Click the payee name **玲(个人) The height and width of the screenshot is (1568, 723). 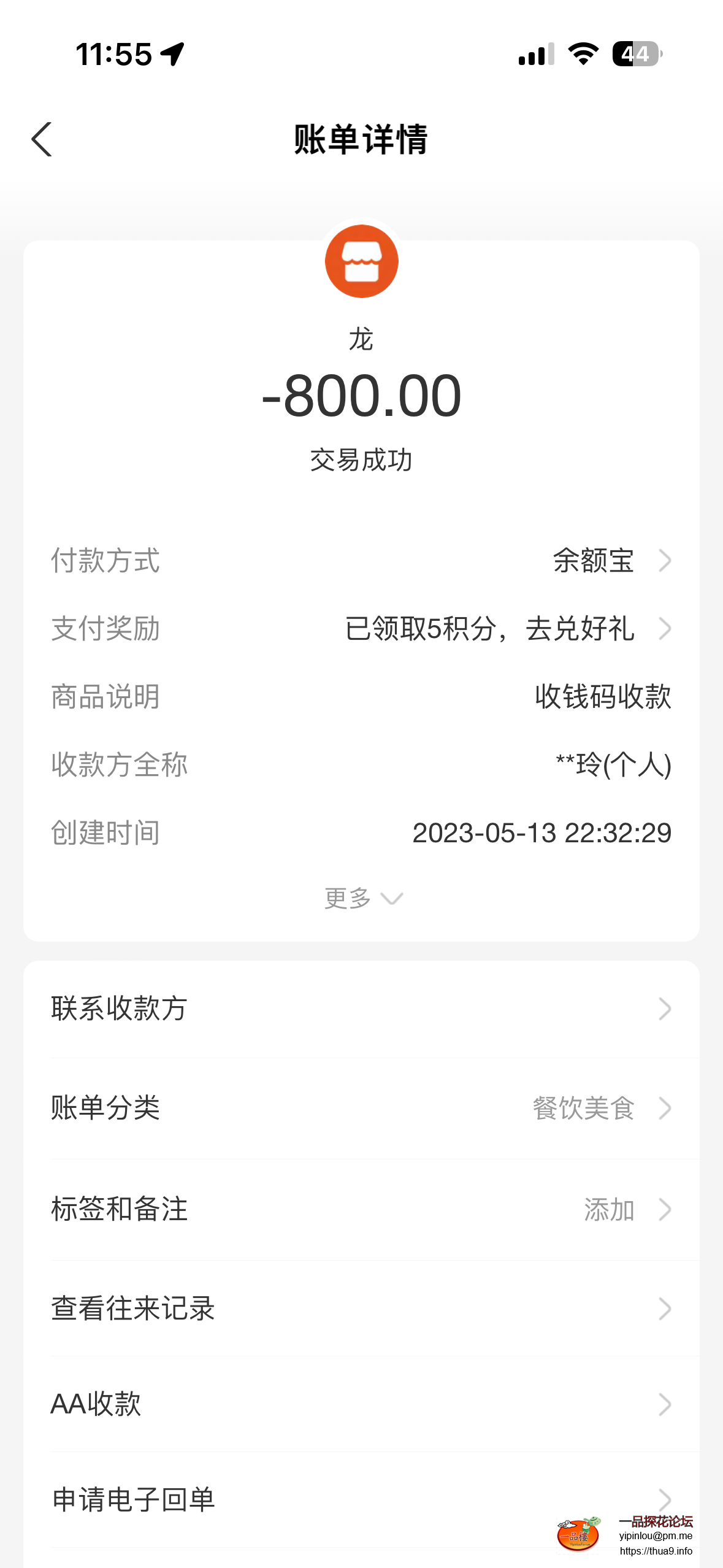pos(611,764)
